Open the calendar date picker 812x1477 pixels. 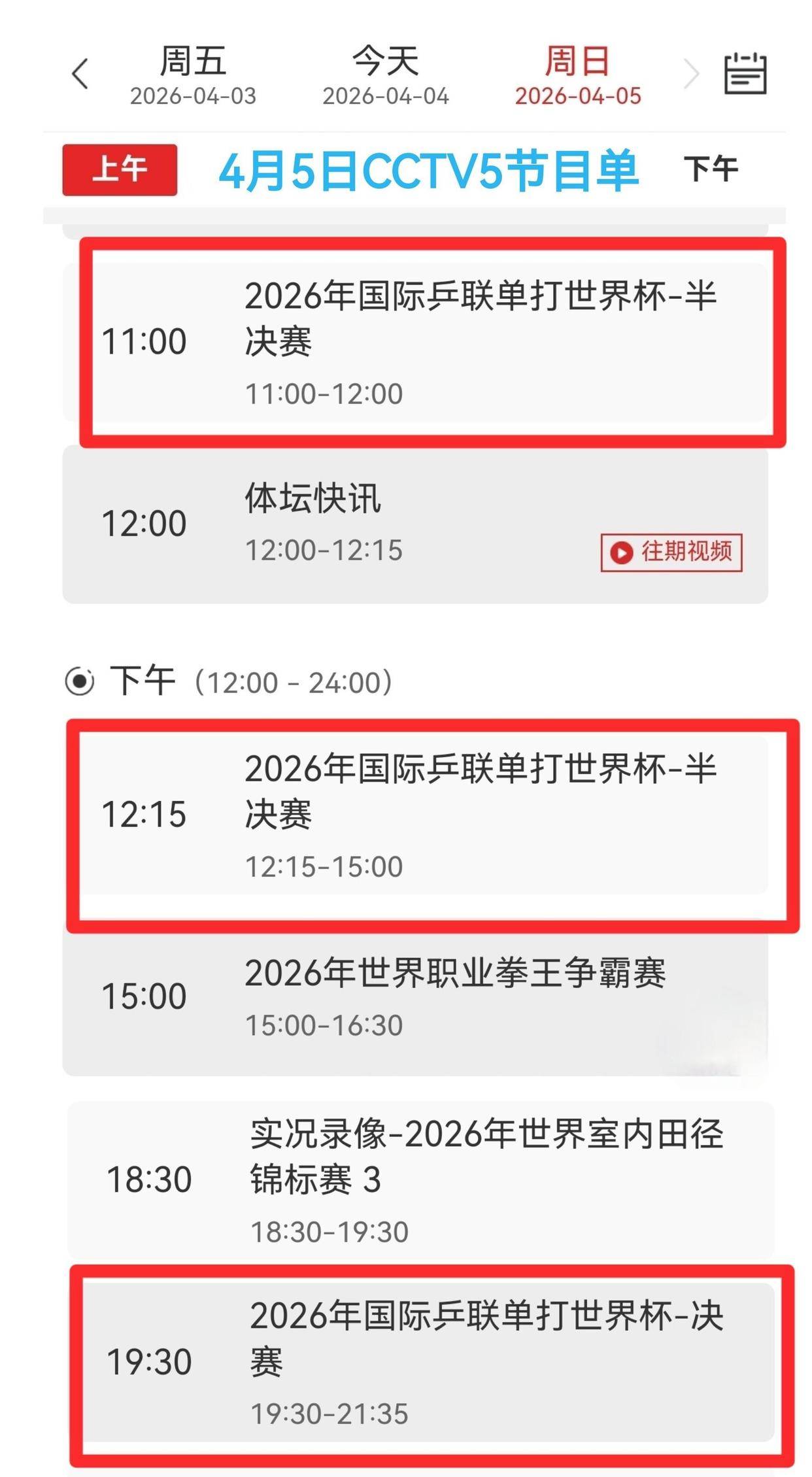(745, 74)
